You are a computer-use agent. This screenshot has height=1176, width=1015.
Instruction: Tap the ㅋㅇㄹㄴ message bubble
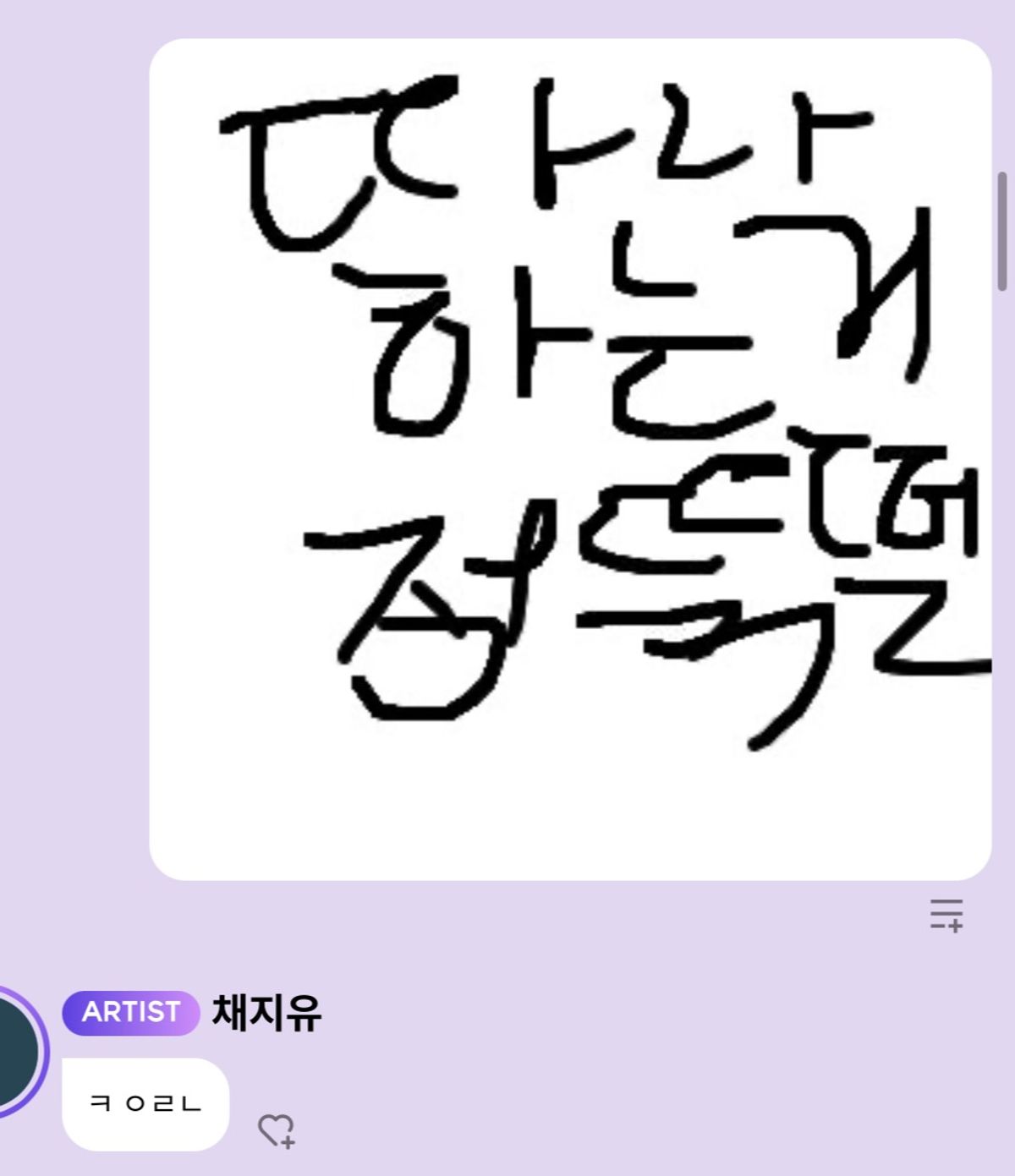pyautogui.click(x=145, y=1104)
